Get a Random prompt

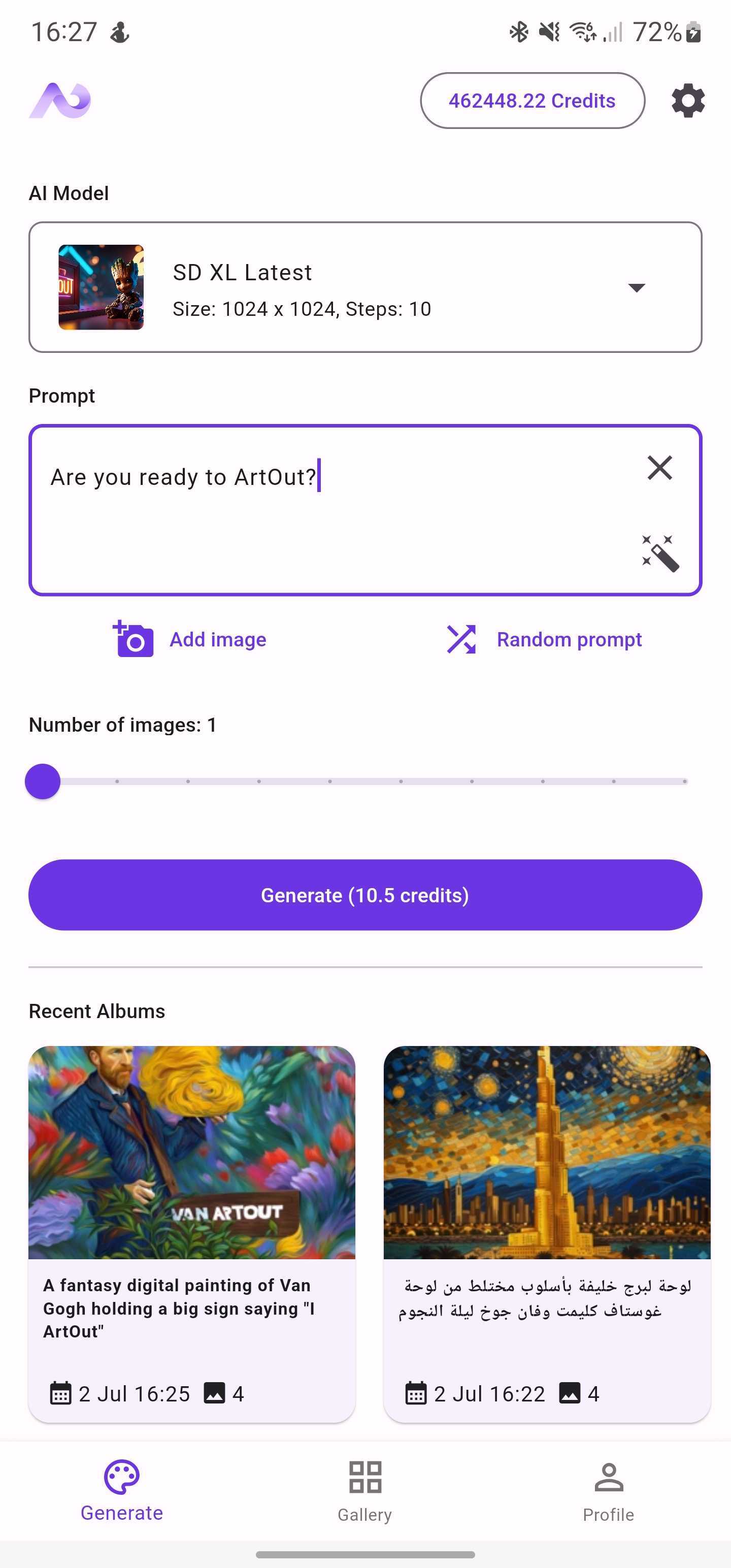544,639
